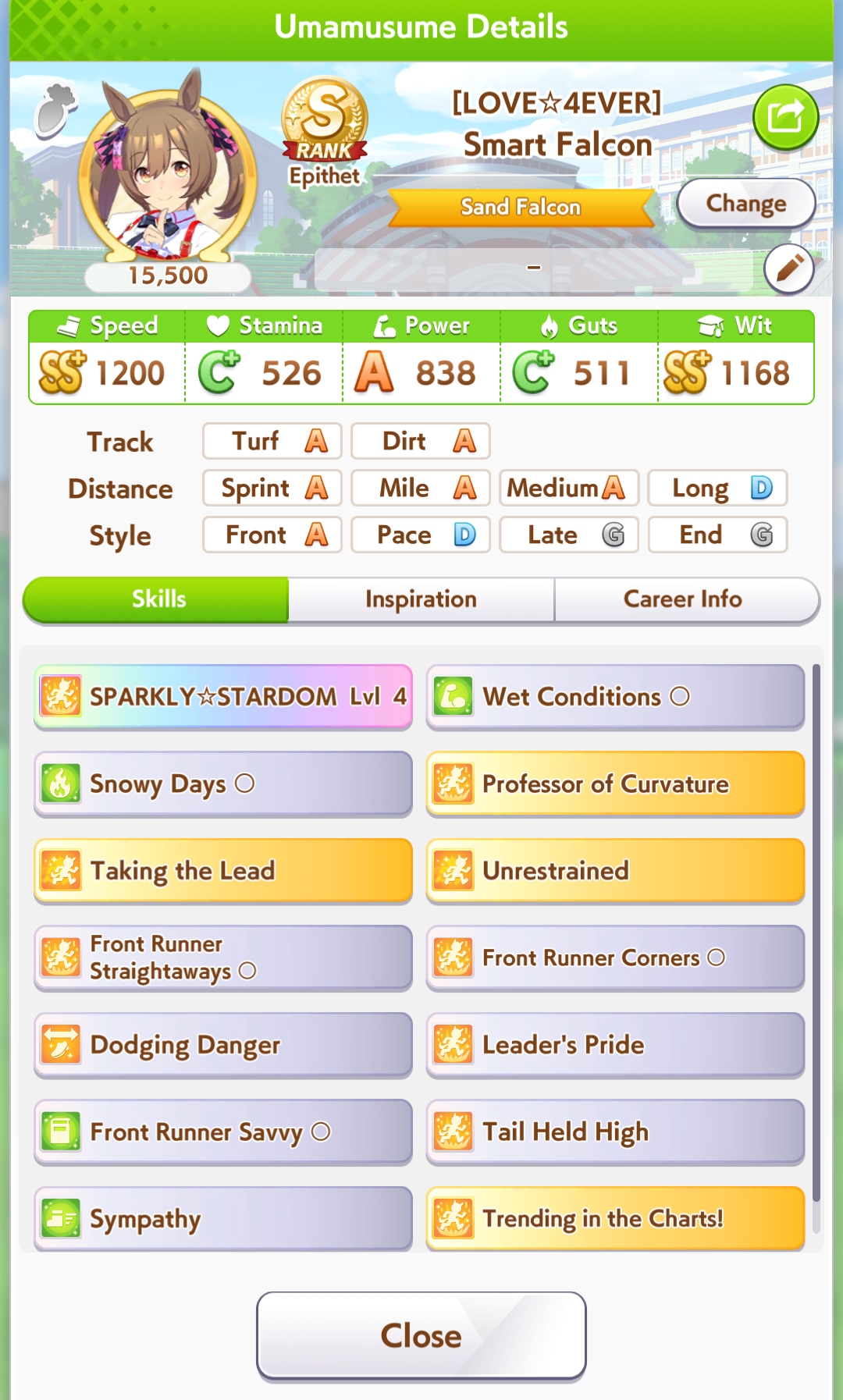This screenshot has width=843, height=1400.
Task: View the Unrestrained skill description
Action: (615, 870)
